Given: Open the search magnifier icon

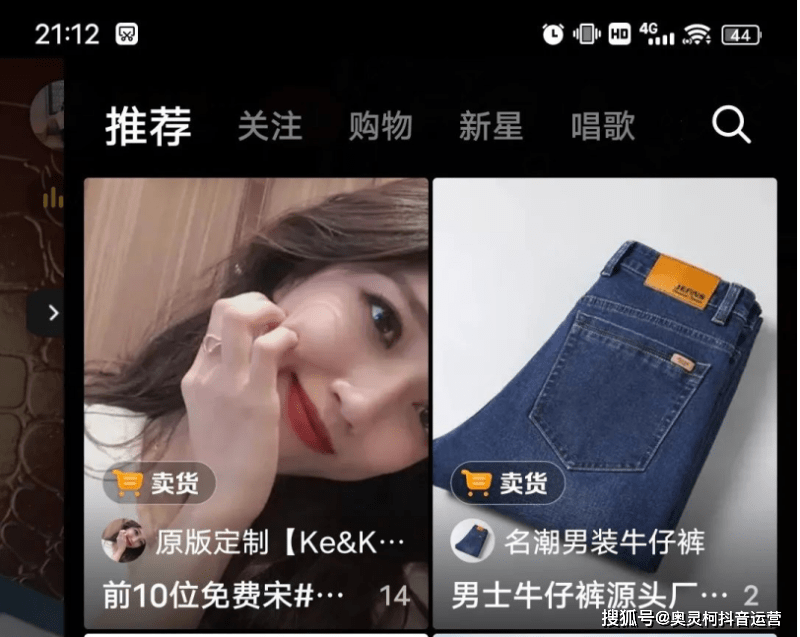Looking at the screenshot, I should tap(731, 125).
